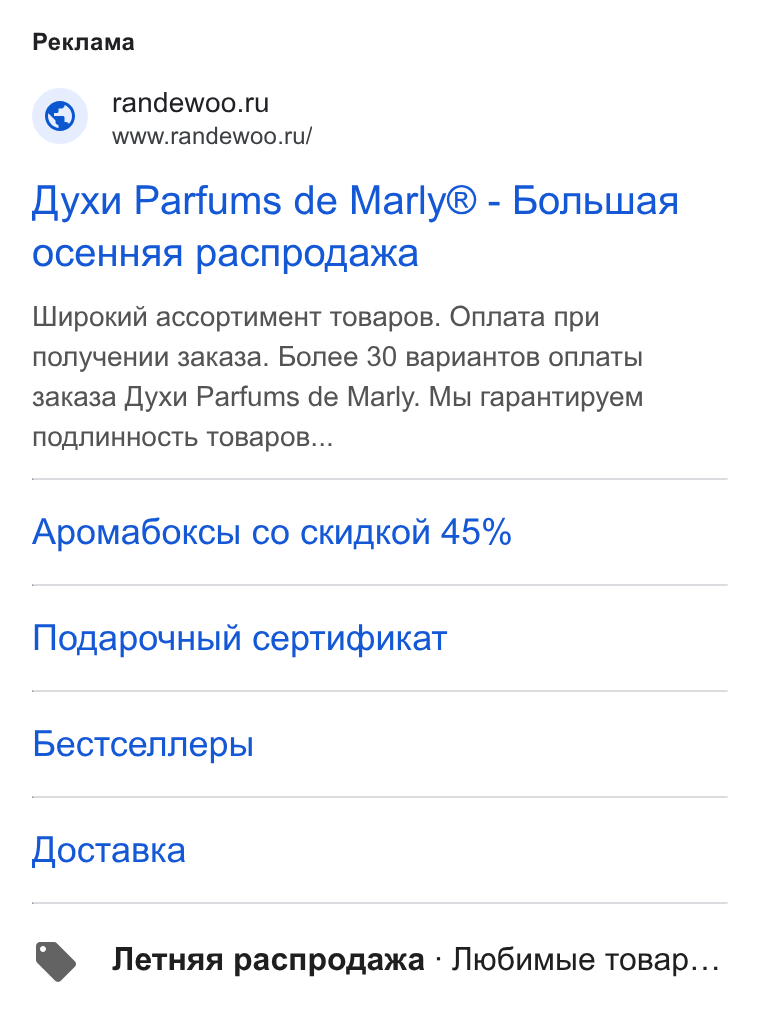Open Подарочный сертификат sitelink
760x1020 pixels.
[239, 638]
